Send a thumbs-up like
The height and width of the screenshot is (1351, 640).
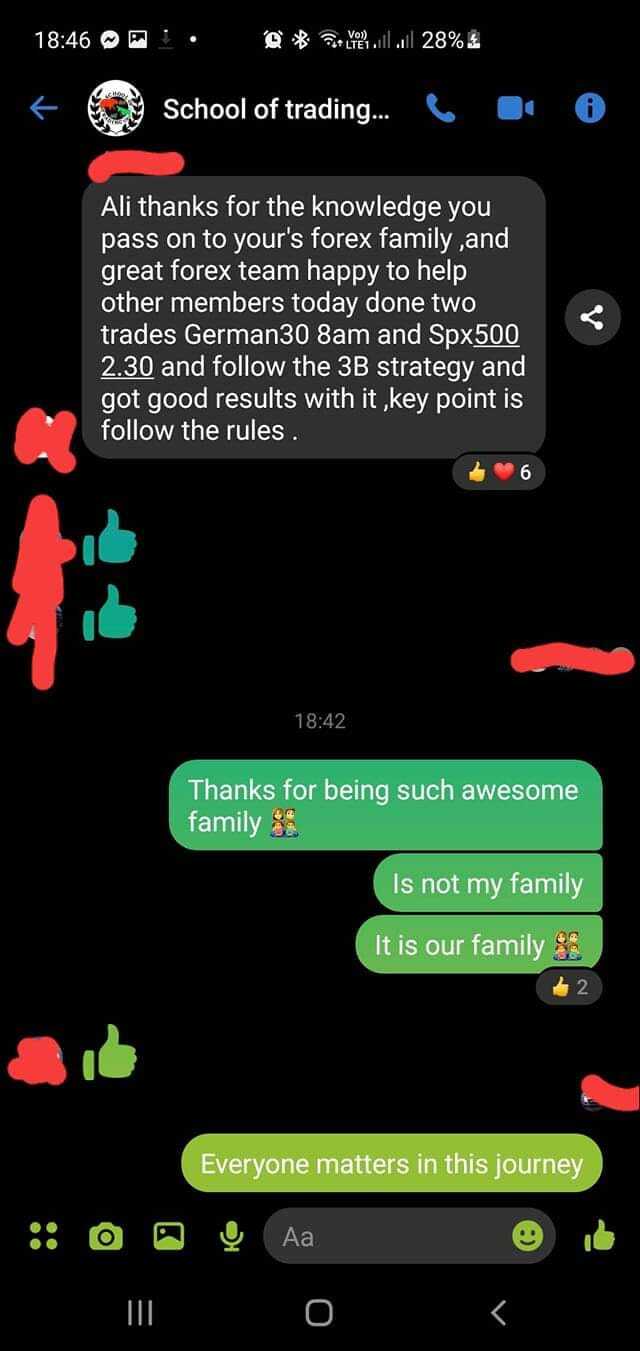tap(599, 1237)
